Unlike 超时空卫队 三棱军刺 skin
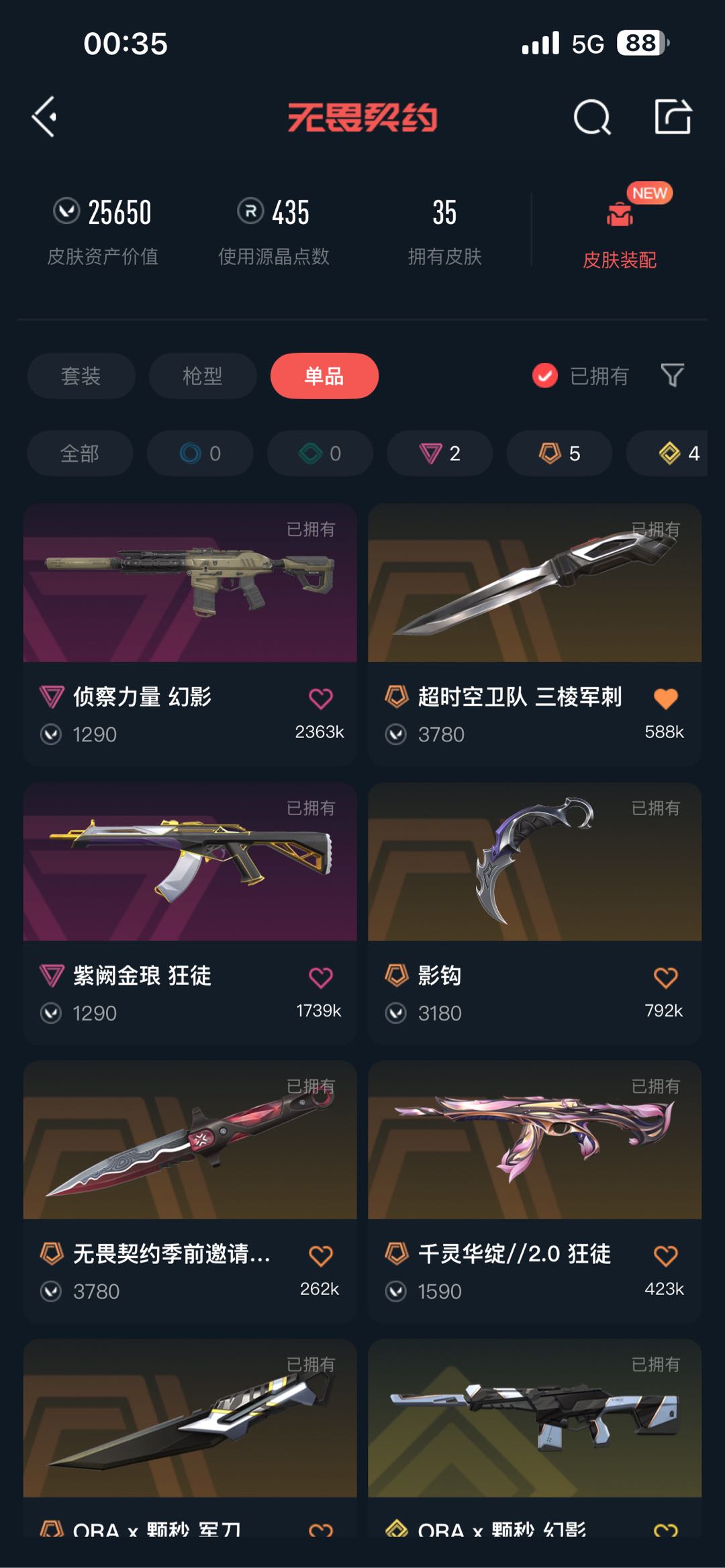The image size is (725, 1568). click(665, 698)
